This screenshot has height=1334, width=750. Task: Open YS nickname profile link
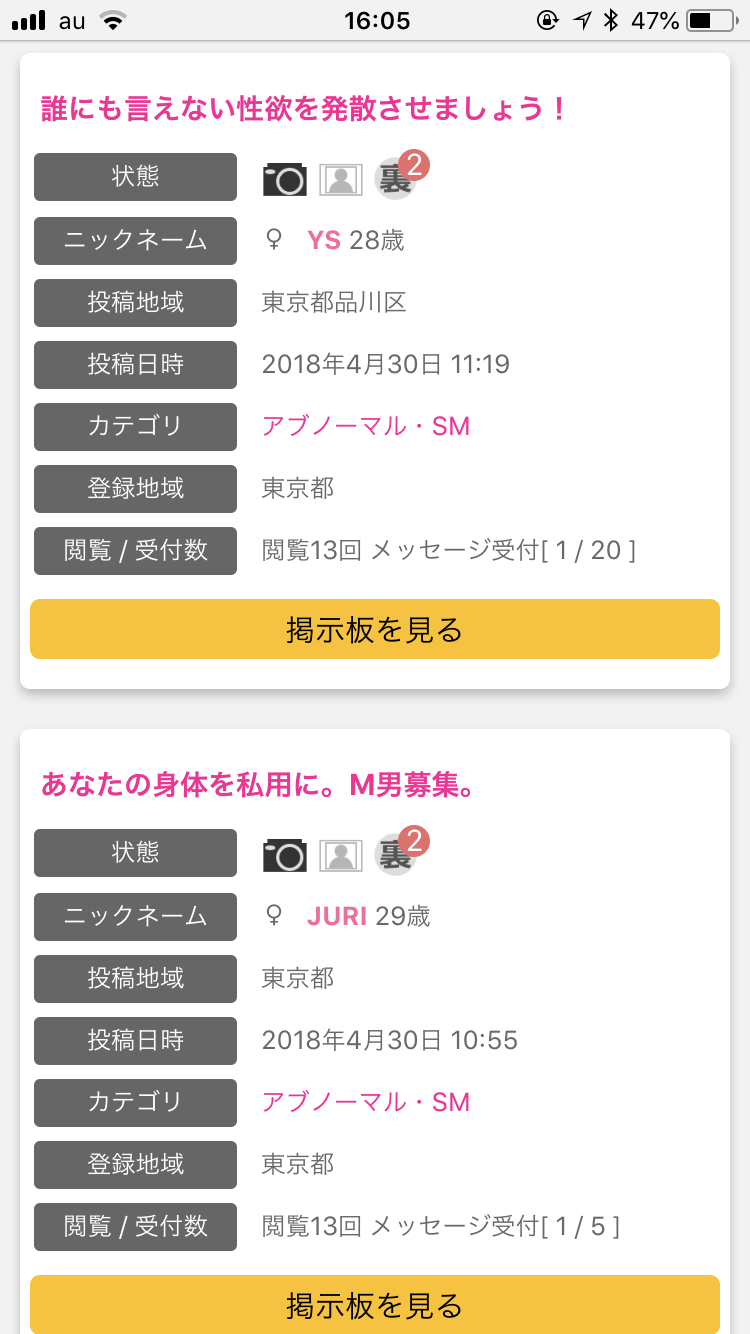pyautogui.click(x=324, y=240)
